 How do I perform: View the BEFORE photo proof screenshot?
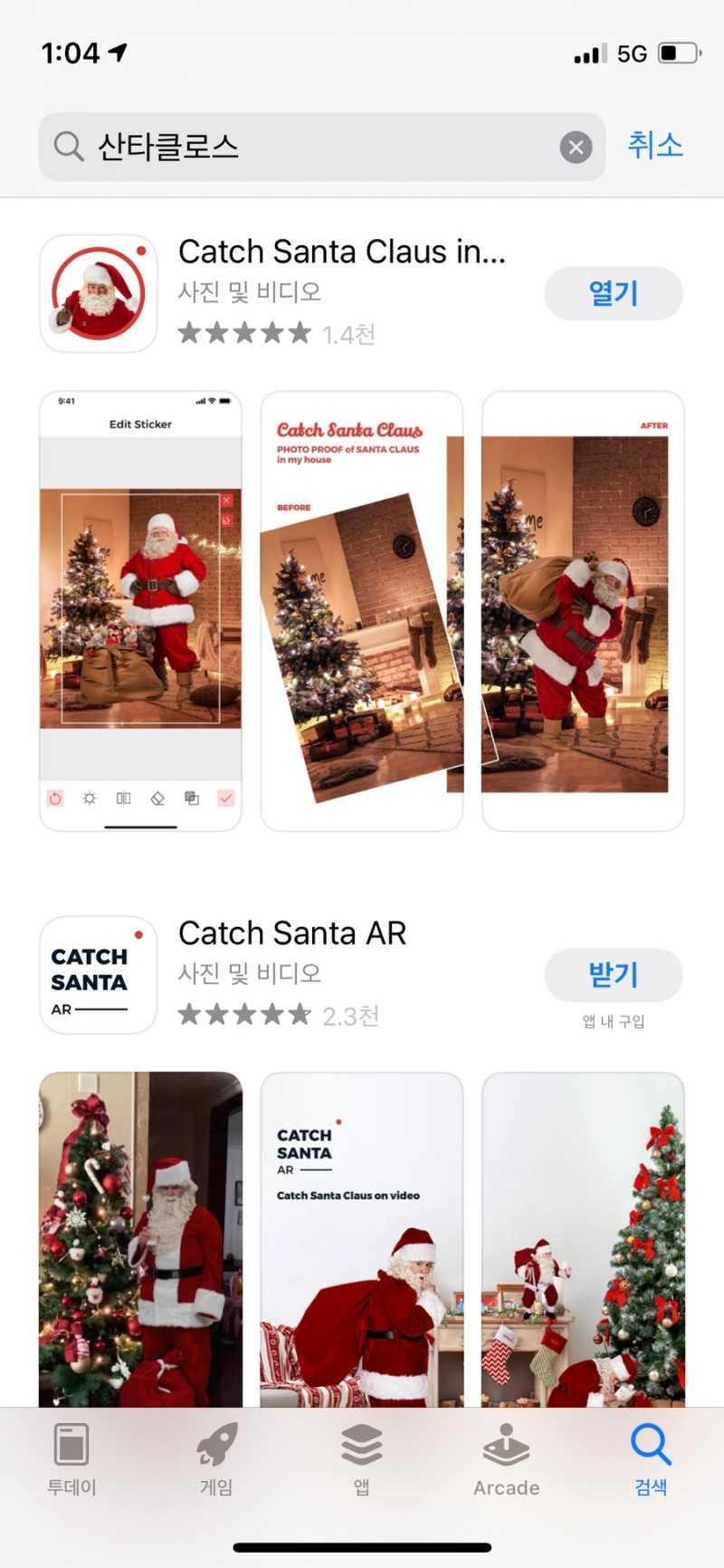(x=362, y=611)
